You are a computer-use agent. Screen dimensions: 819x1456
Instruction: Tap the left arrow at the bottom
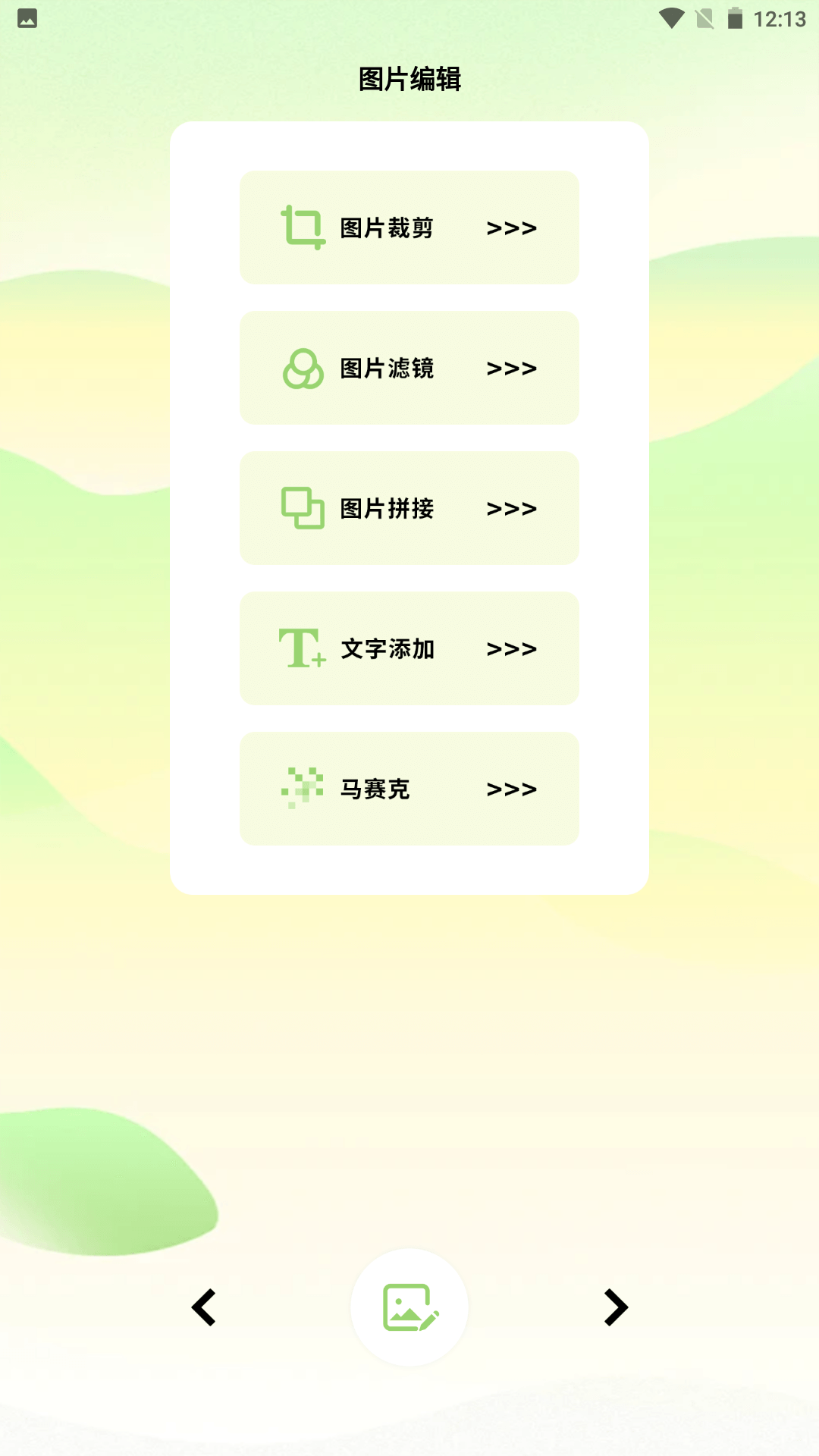point(204,1307)
